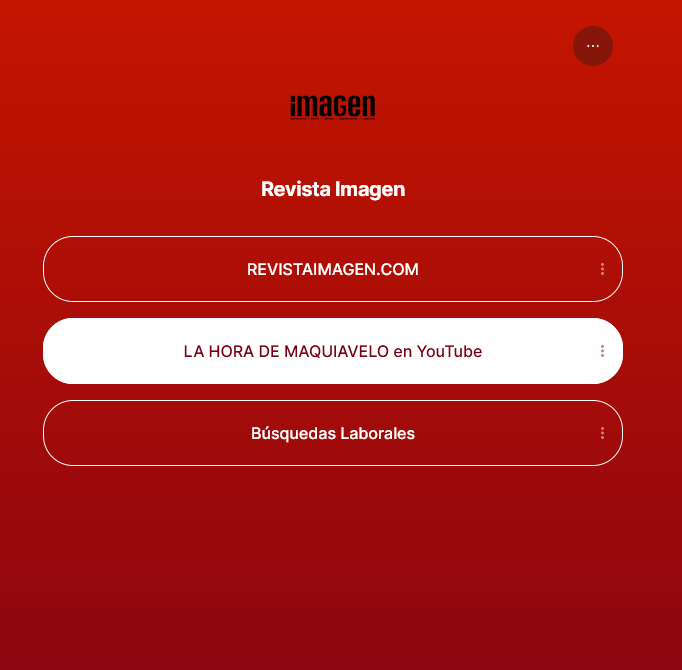The height and width of the screenshot is (670, 682).
Task: Open the page options menu at top
Action: (x=593, y=46)
